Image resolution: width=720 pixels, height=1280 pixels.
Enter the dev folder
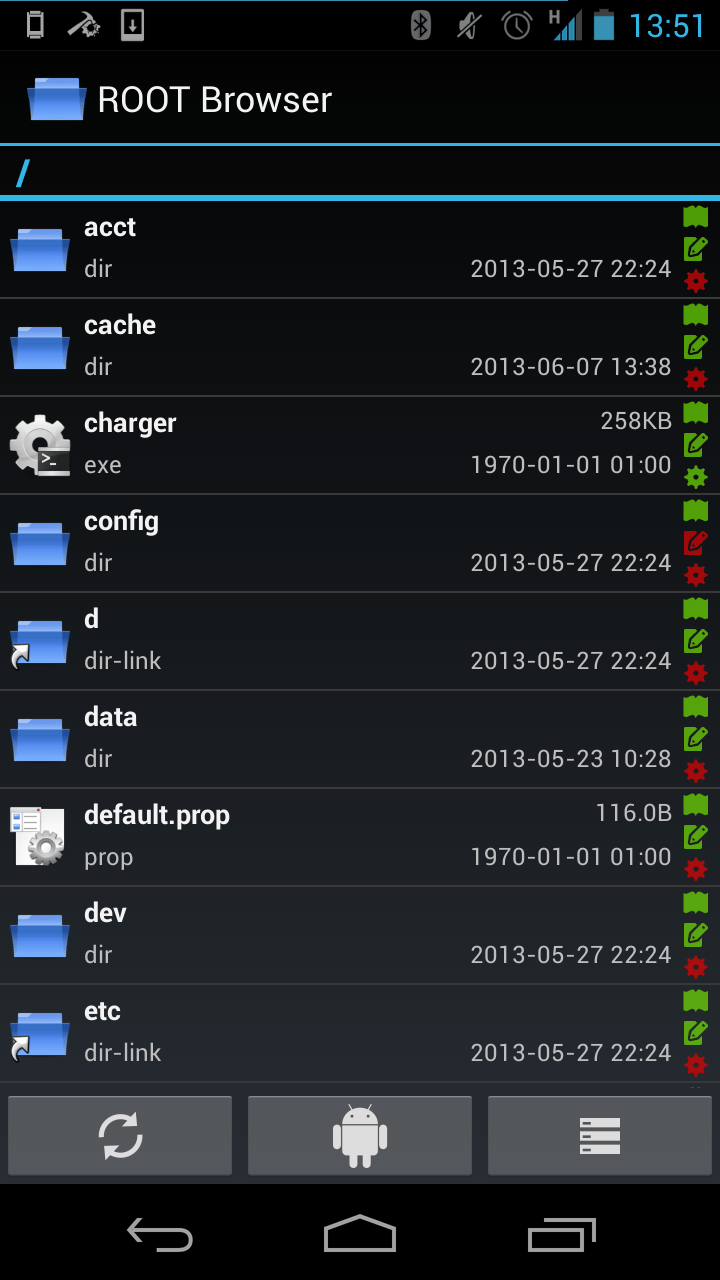click(340, 934)
